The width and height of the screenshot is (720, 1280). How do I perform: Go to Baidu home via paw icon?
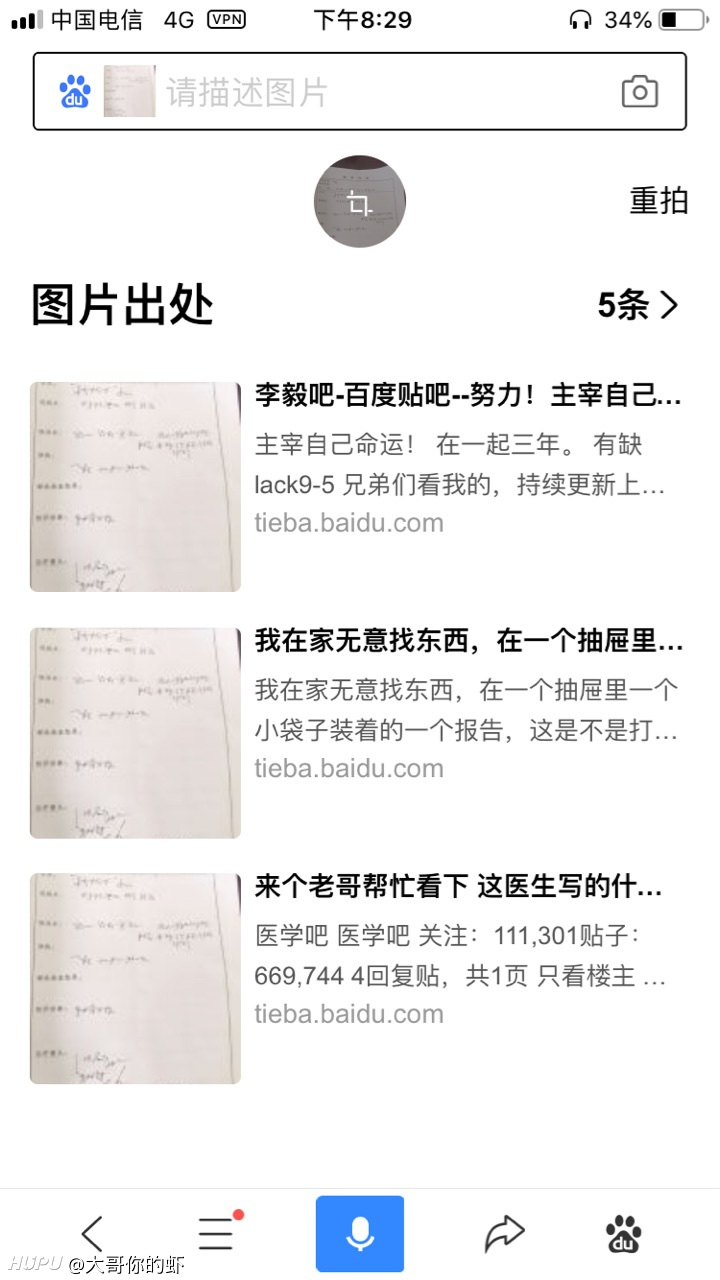(x=624, y=1234)
